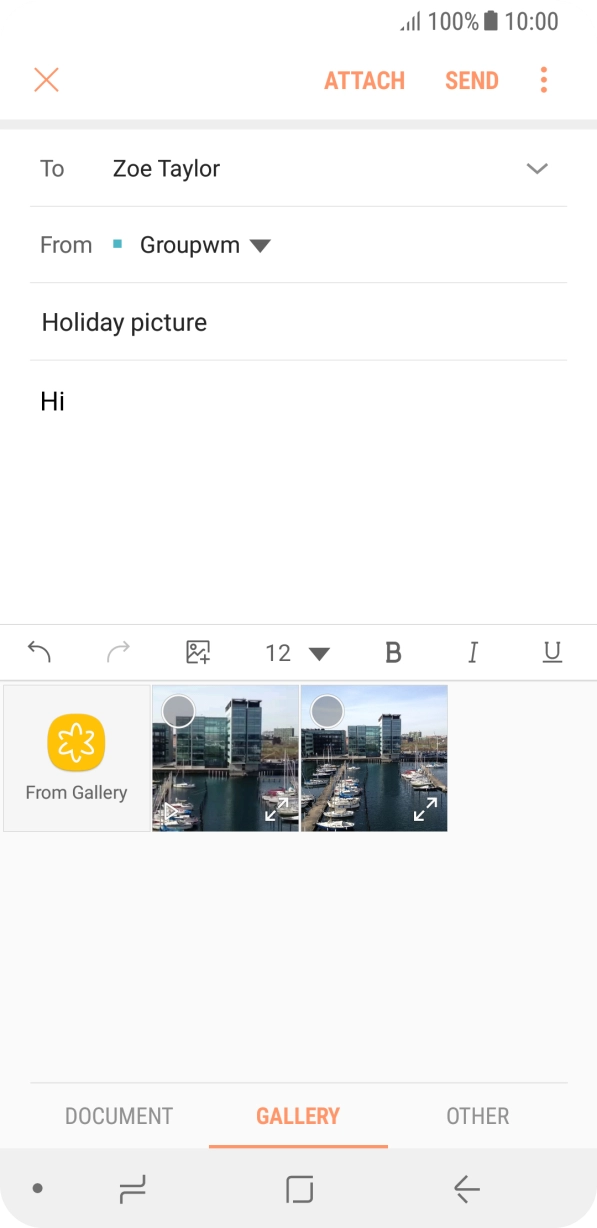This screenshot has height=1228, width=597.
Task: Redo the last edit
Action: click(x=118, y=653)
